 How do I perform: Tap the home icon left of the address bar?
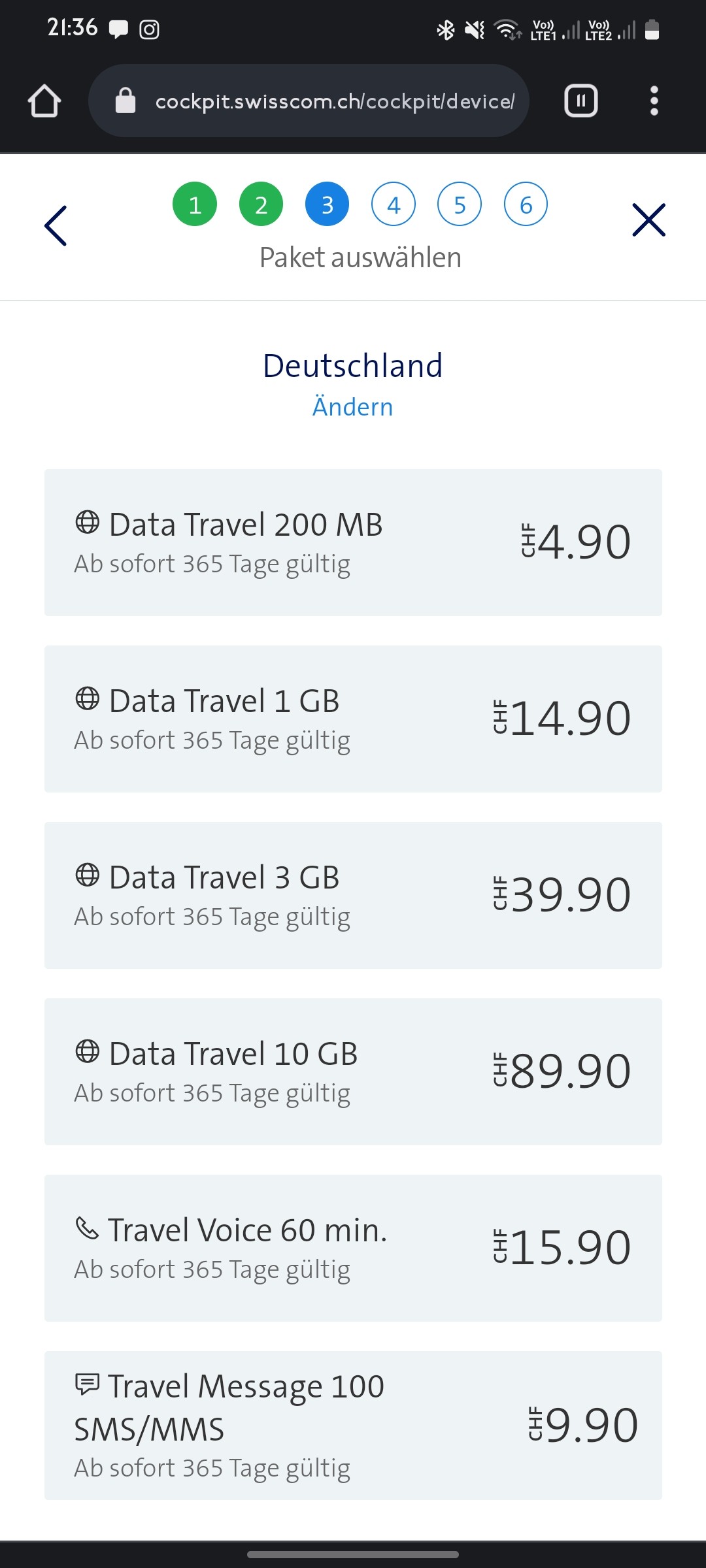[44, 101]
